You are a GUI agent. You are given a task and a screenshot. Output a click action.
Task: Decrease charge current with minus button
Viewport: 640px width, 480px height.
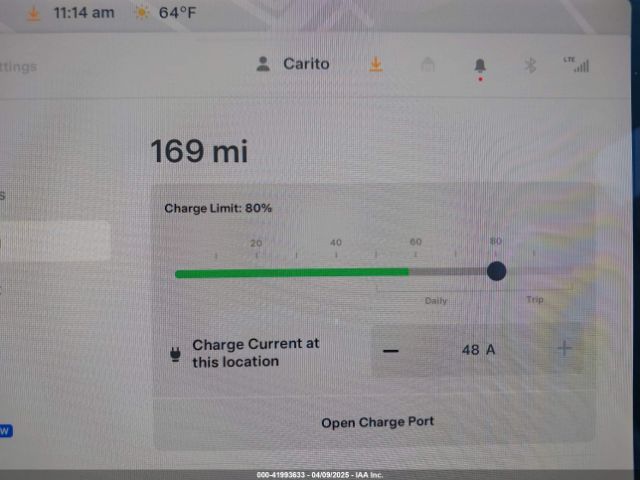tap(391, 350)
